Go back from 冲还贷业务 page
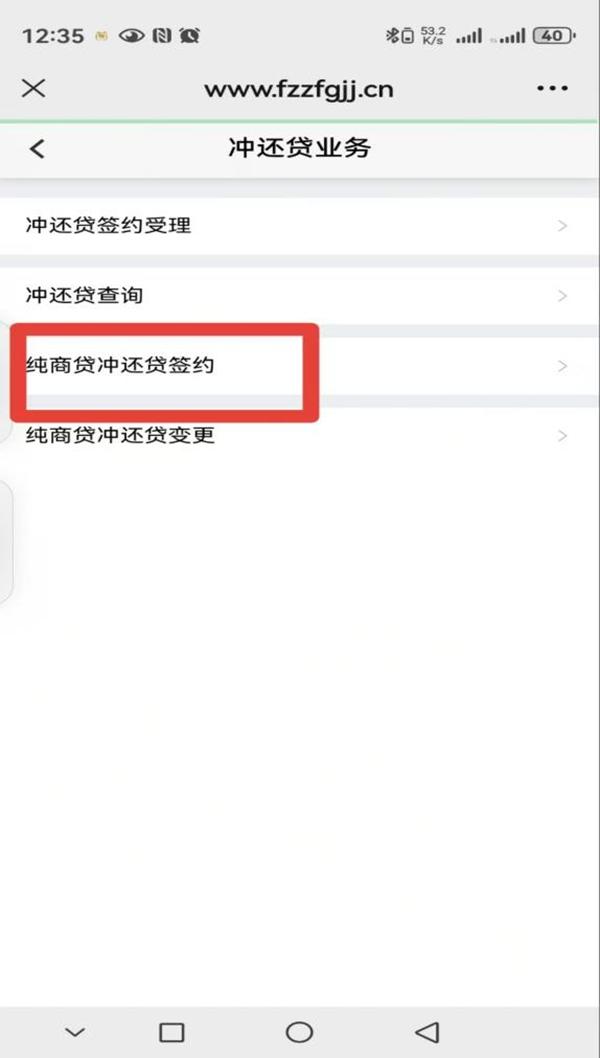Screen dimensions: 600x1058 [x=37, y=149]
